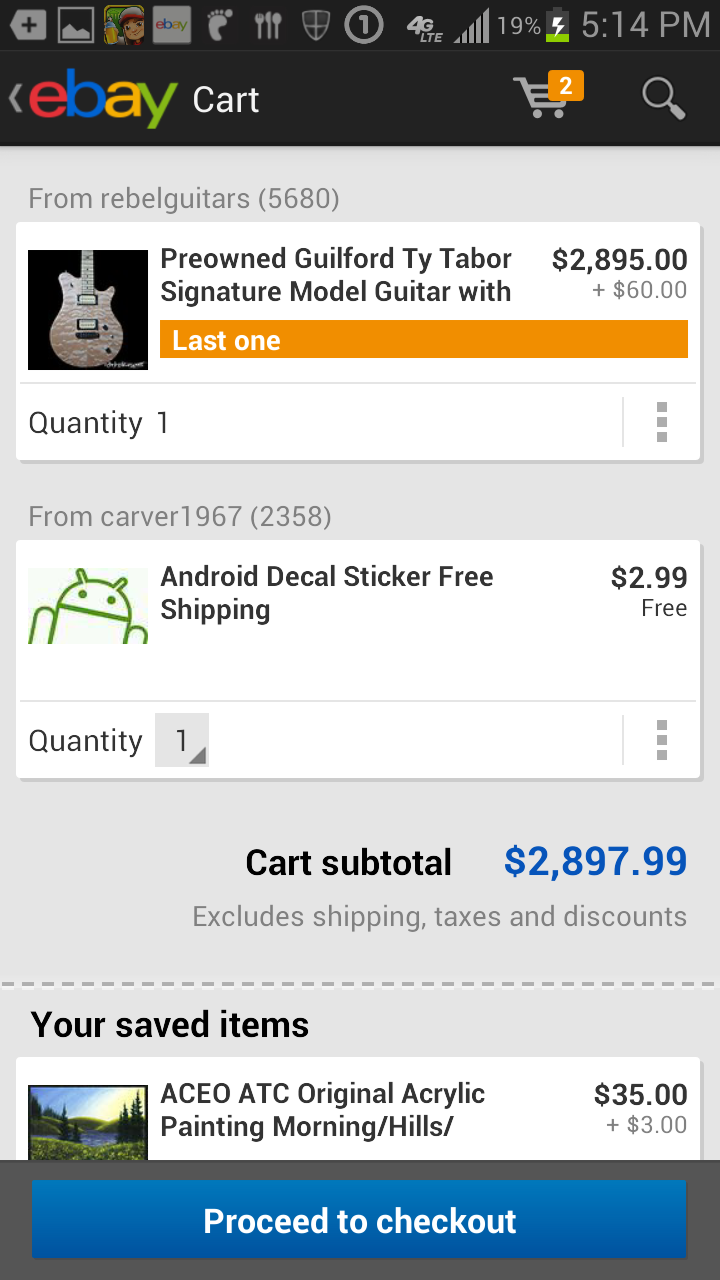The width and height of the screenshot is (720, 1280).
Task: Select the guitar thumbnail to view the item
Action: click(87, 308)
